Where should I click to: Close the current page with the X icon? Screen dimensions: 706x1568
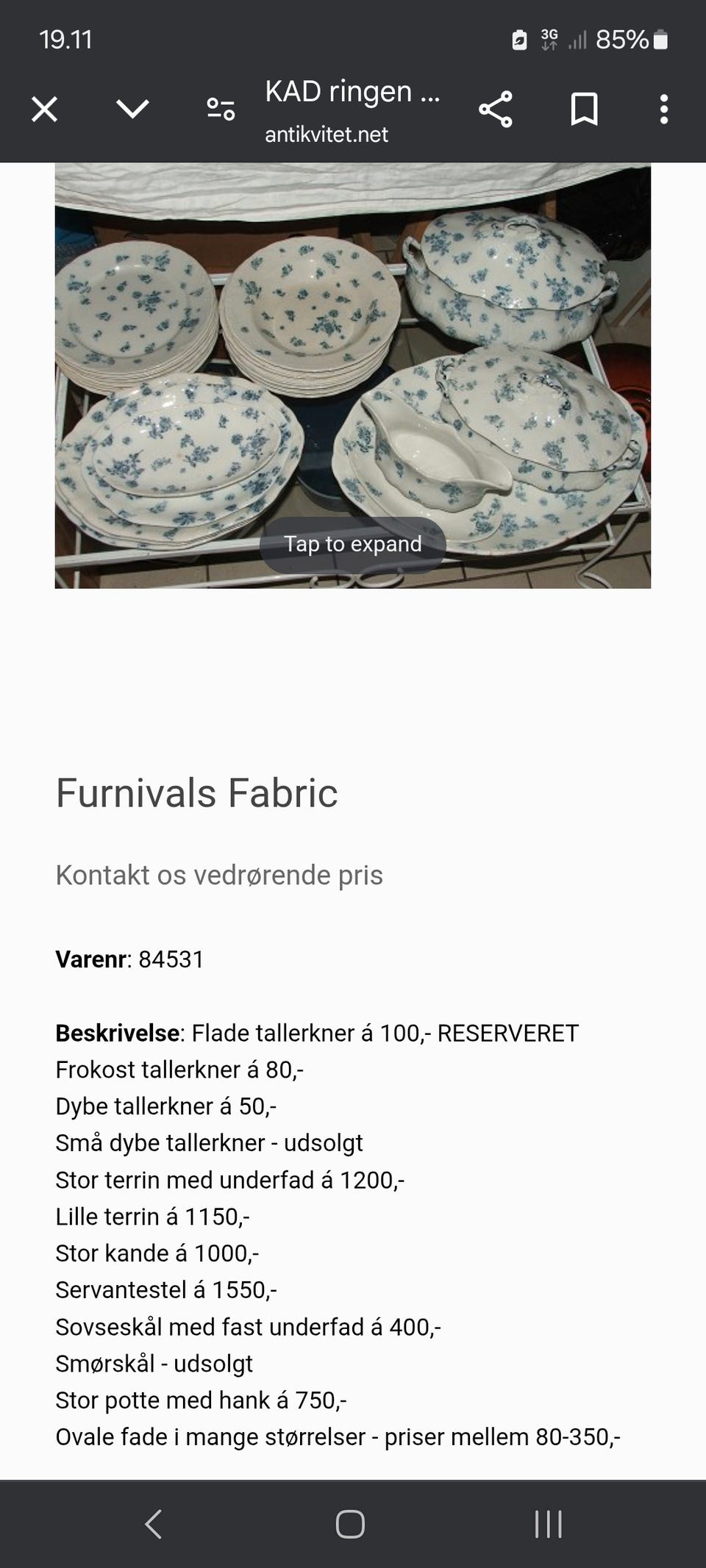[44, 109]
